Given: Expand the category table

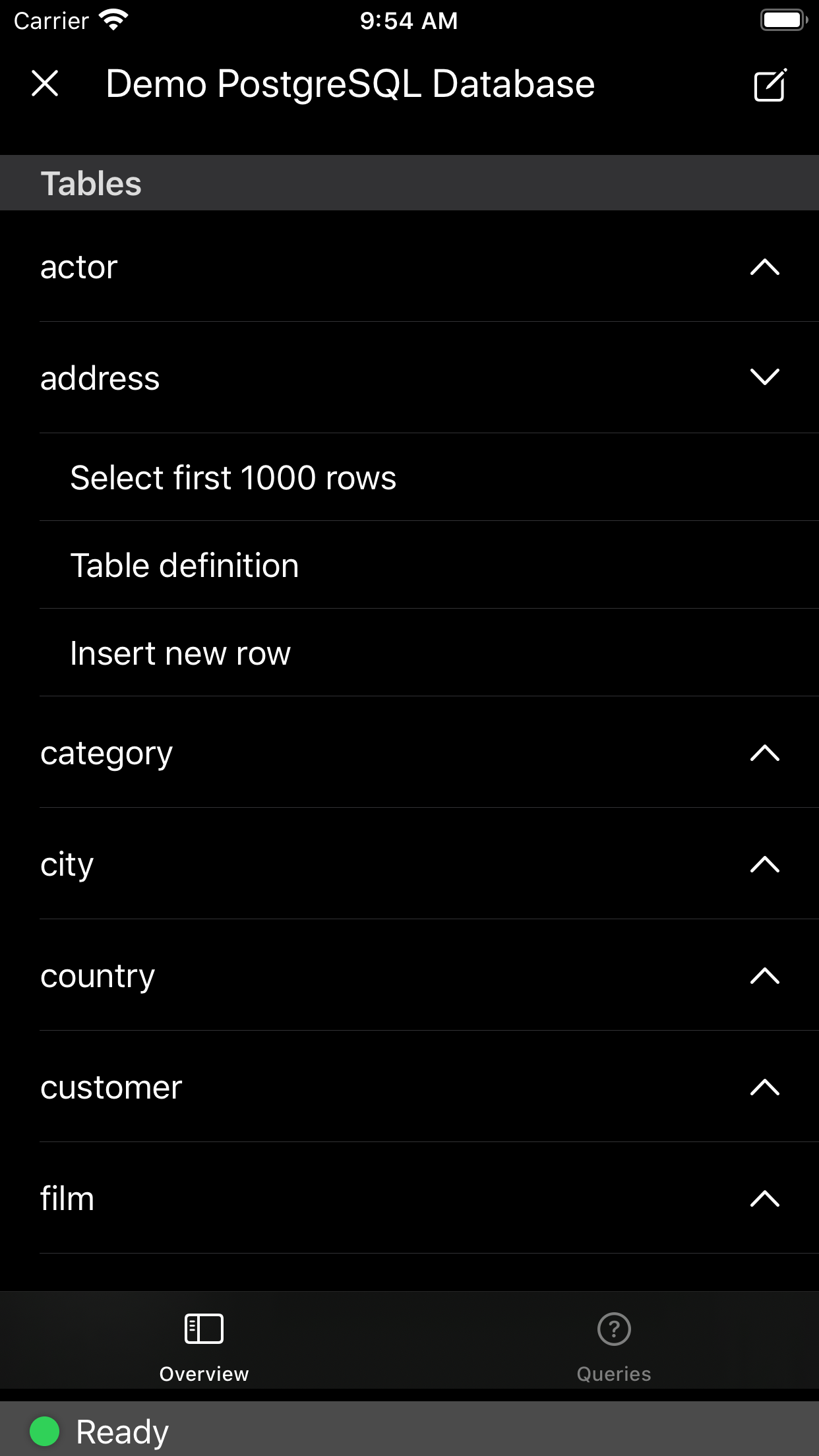Looking at the screenshot, I should pyautogui.click(x=764, y=752).
